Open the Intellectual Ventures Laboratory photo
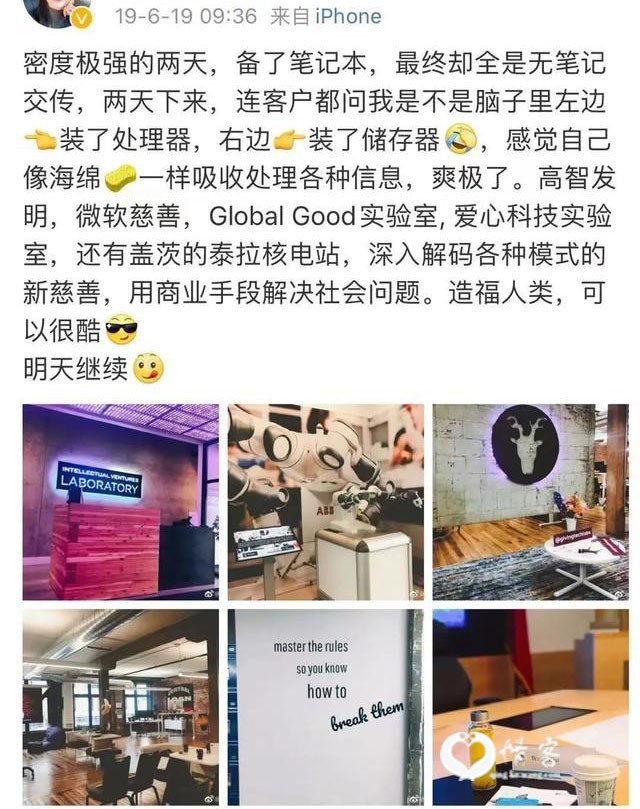The image size is (640, 809). tap(121, 501)
